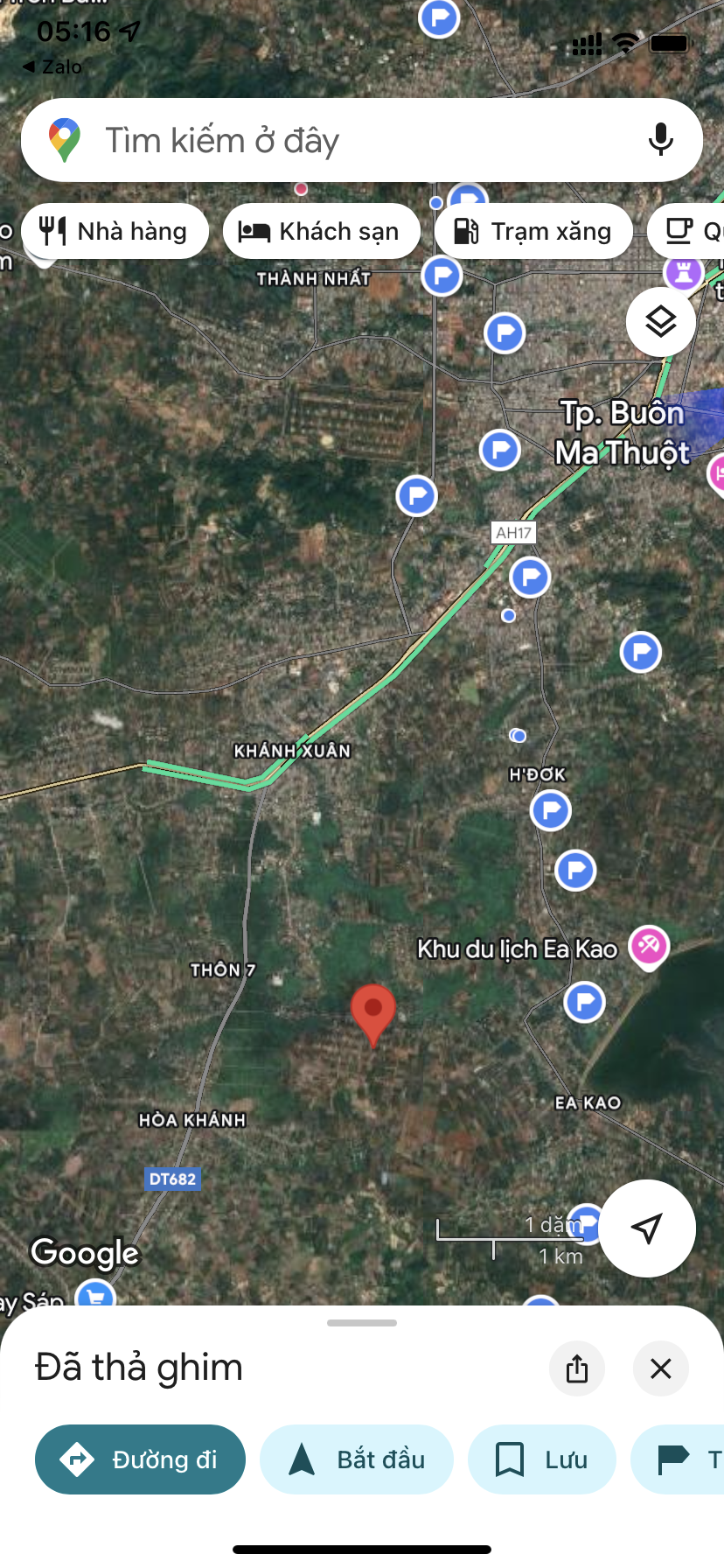This screenshot has height=1568, width=724.
Task: Save the pin with 'Lưu'
Action: [541, 1459]
